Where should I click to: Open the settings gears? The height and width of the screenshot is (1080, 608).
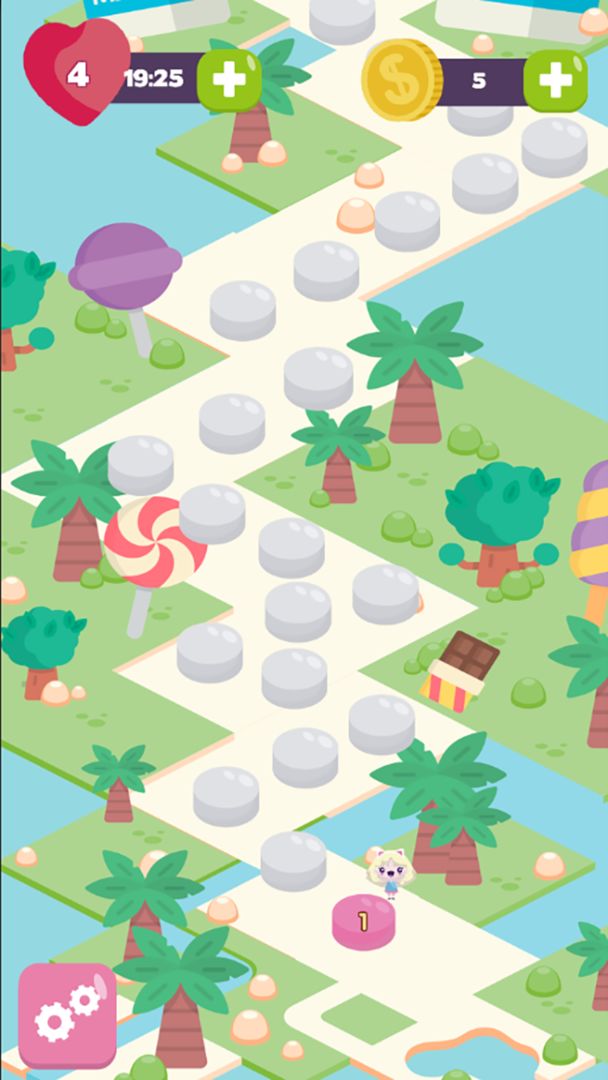[67, 1015]
